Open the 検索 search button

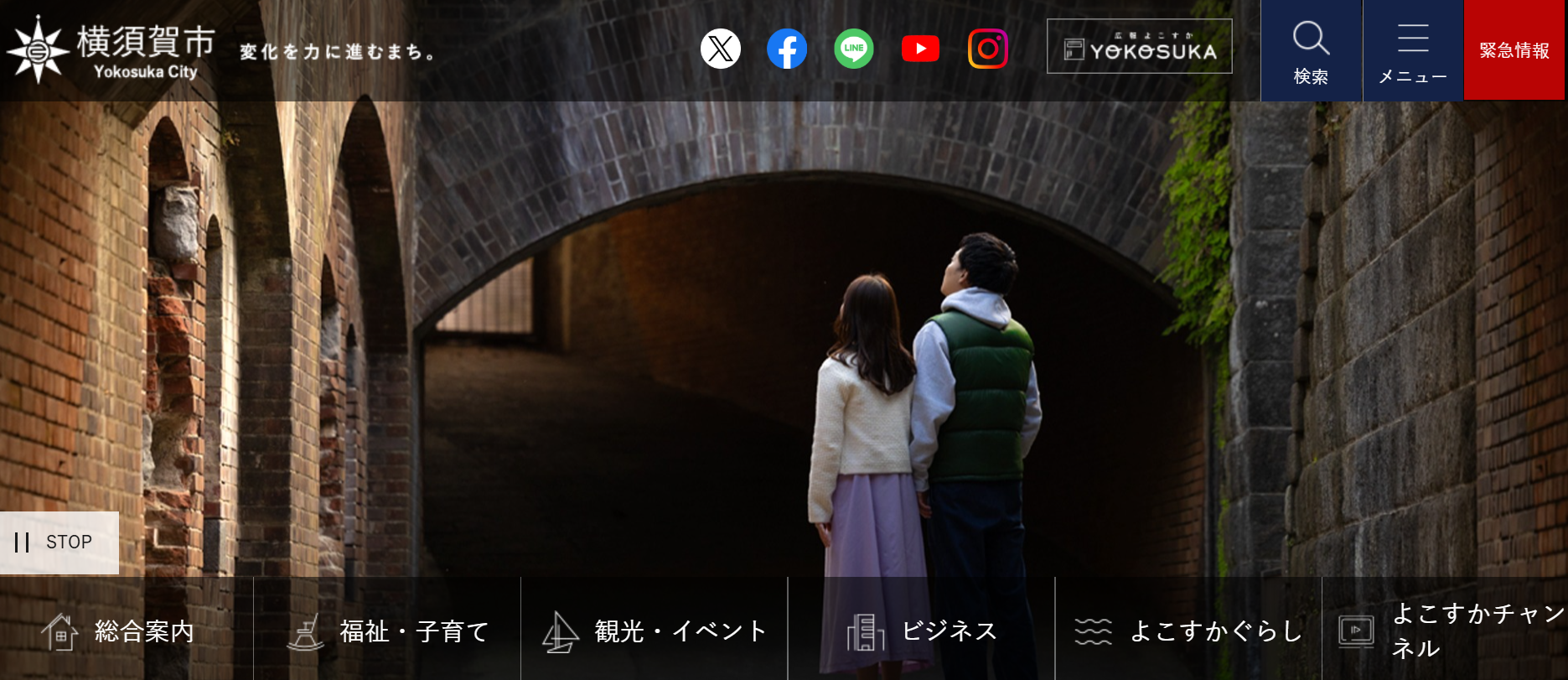tap(1311, 51)
